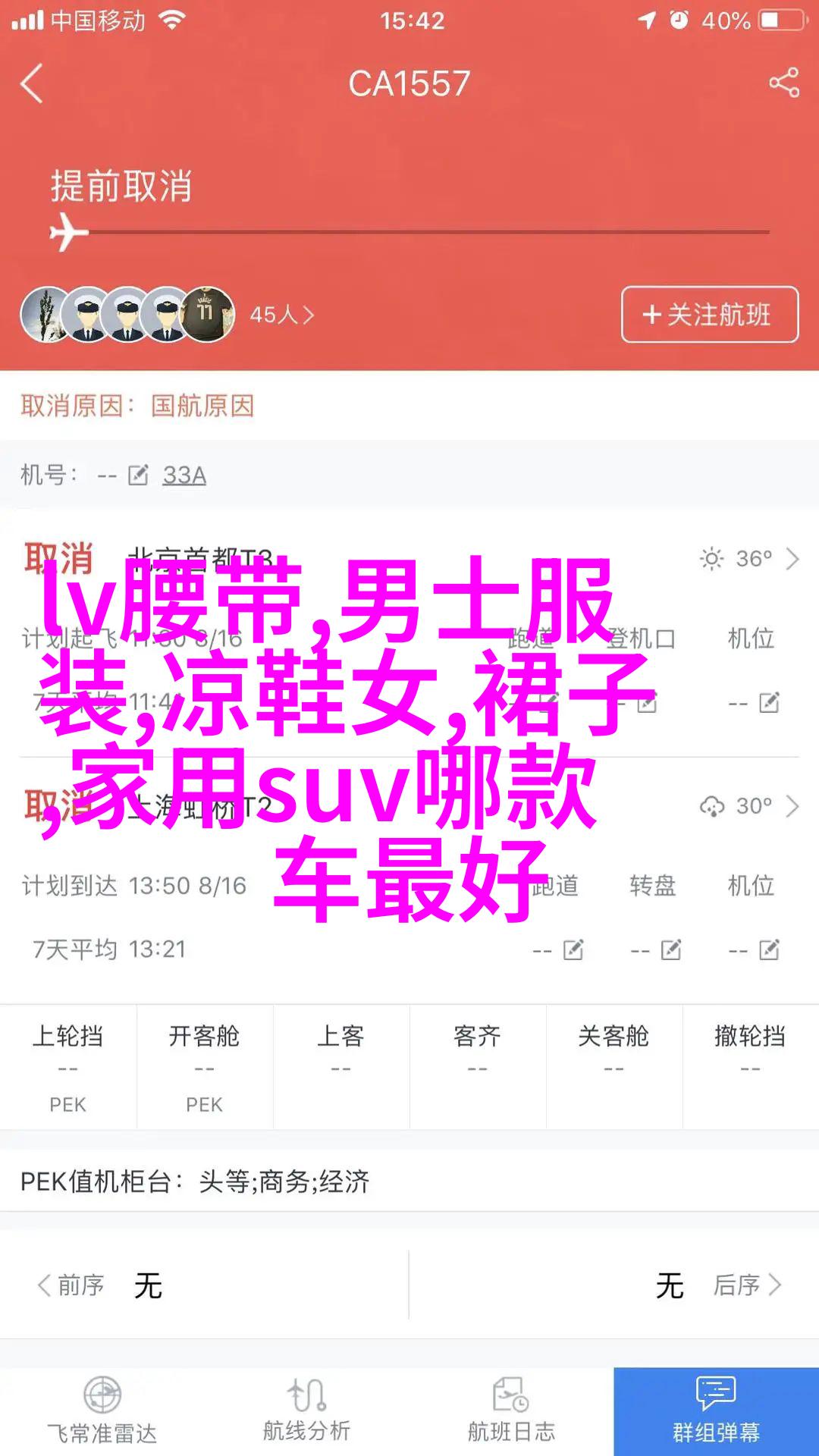
Task: Open aircraft type 33A link
Action: tap(184, 475)
